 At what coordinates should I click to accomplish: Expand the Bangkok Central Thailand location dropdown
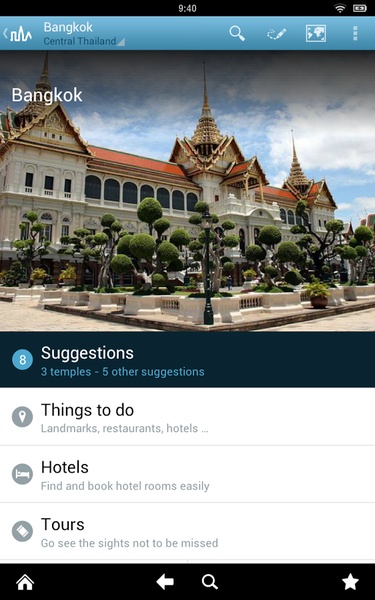coord(84,34)
